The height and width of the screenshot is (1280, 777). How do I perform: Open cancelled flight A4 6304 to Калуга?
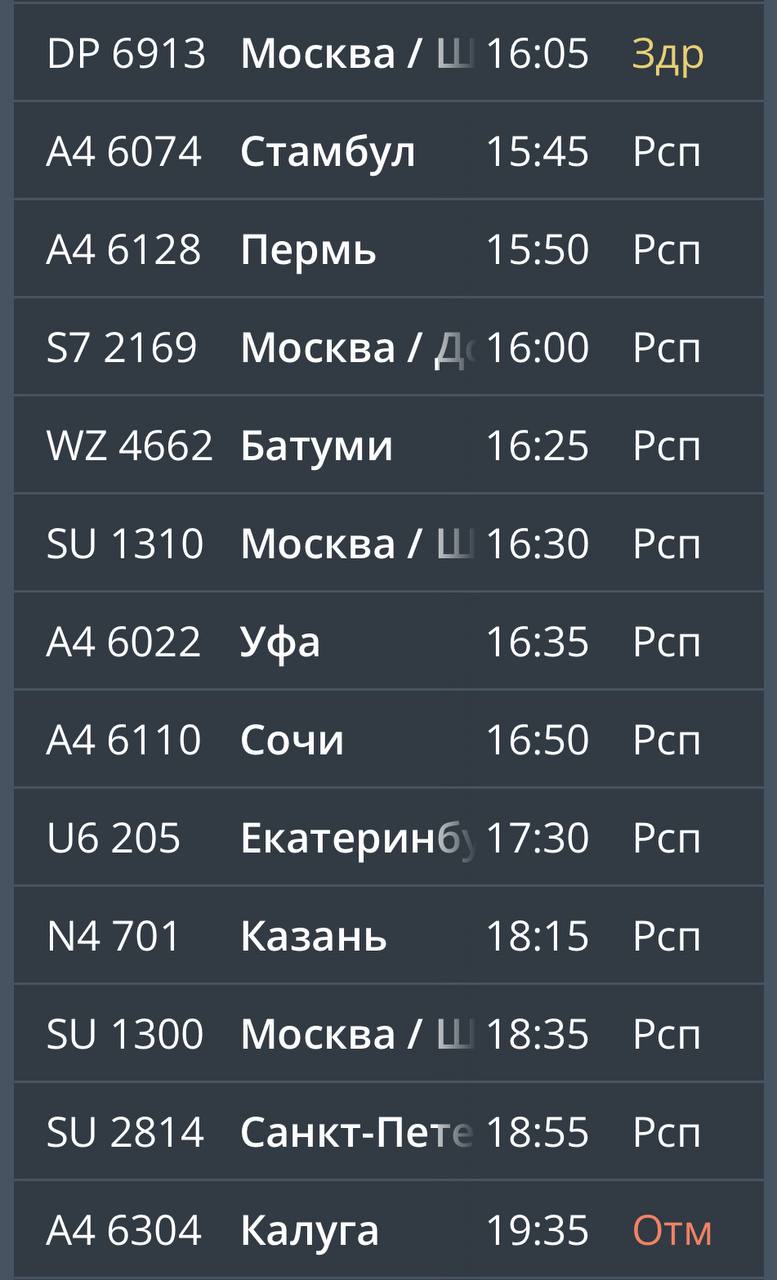click(x=388, y=1229)
